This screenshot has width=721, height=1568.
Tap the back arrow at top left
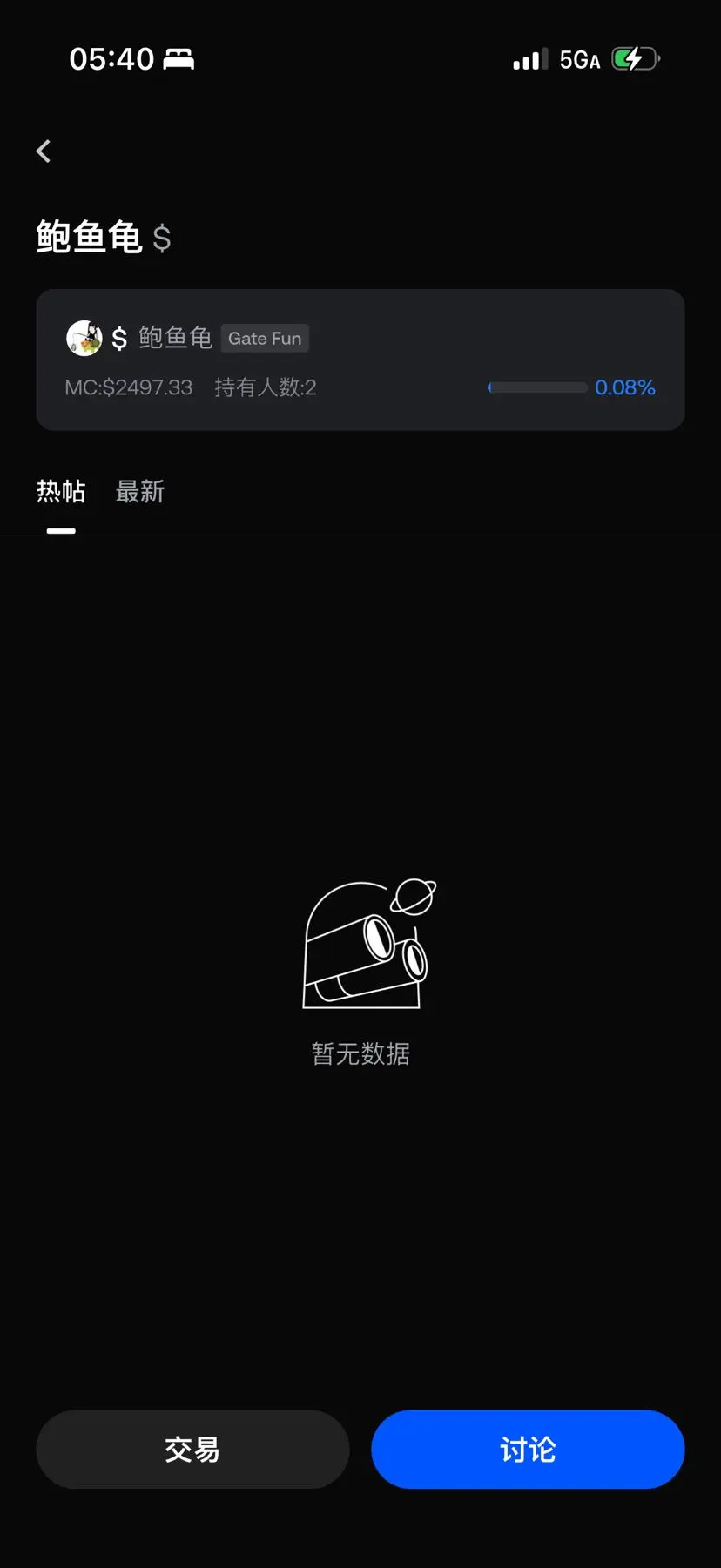pos(44,151)
